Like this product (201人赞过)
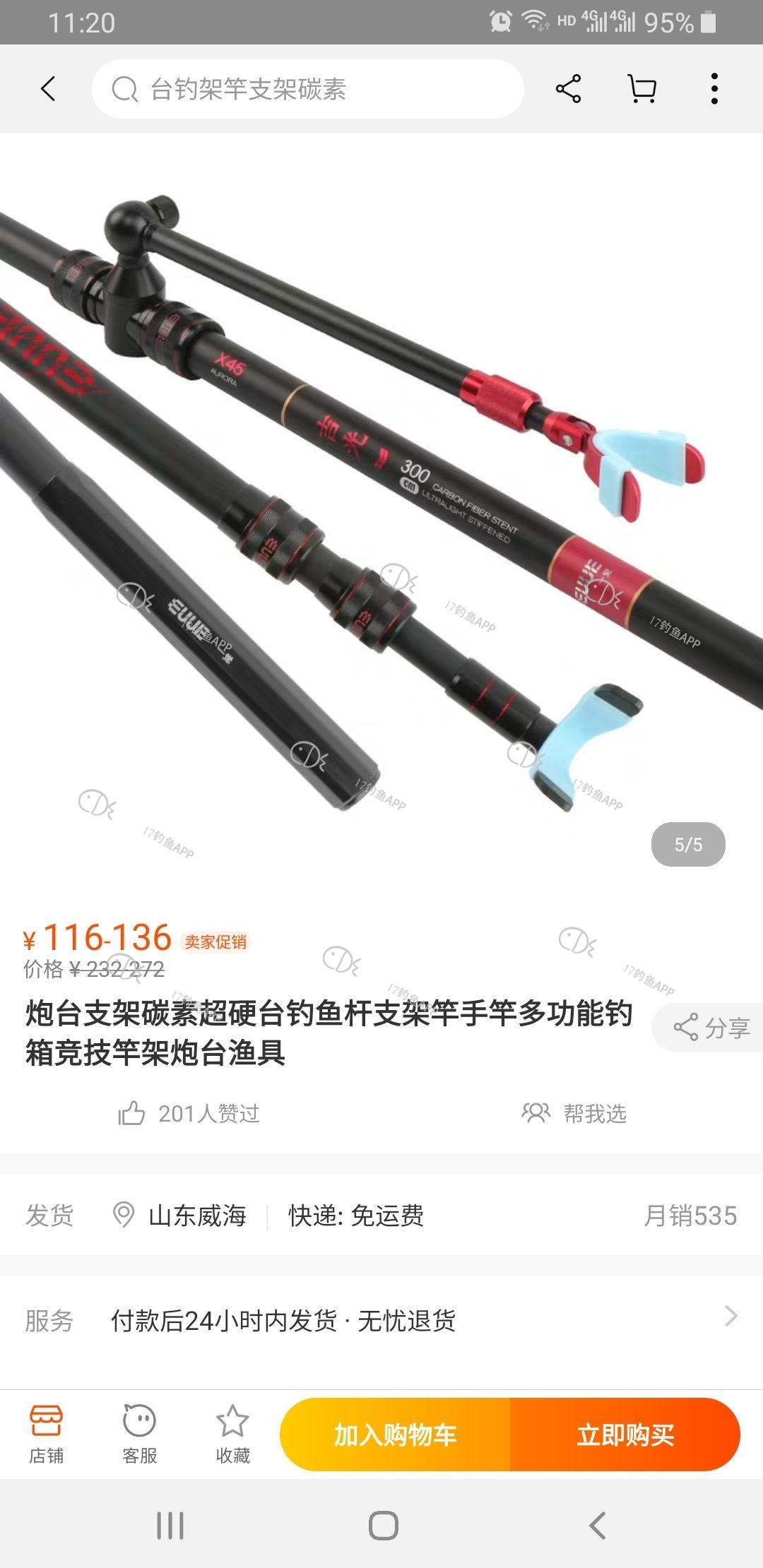Image resolution: width=763 pixels, height=1568 pixels. coord(189,1114)
